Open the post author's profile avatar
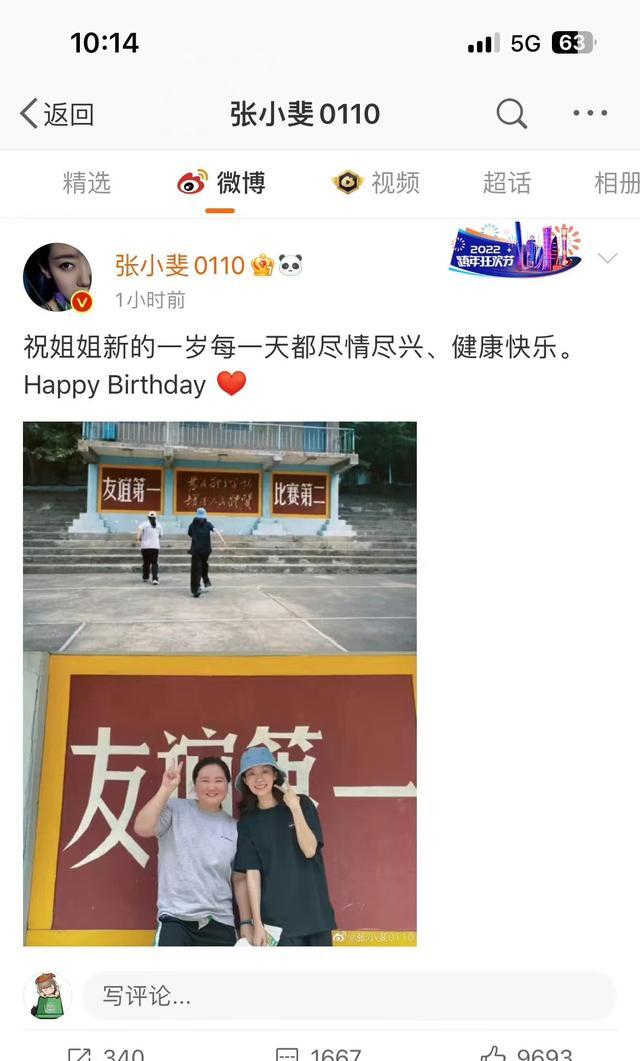Screen dimensions: 640x1061 pos(58,277)
